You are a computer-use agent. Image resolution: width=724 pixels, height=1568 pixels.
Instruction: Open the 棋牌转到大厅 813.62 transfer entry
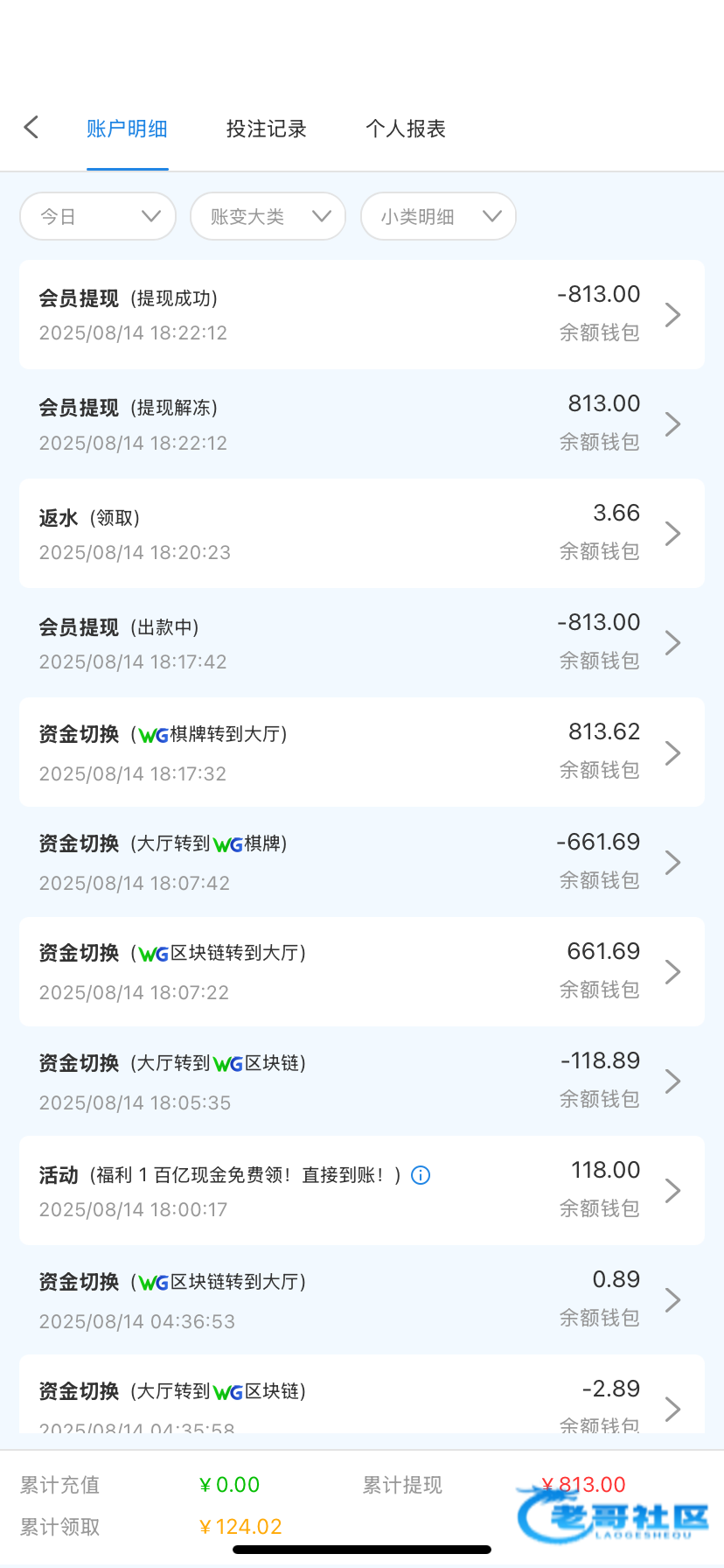(x=362, y=752)
